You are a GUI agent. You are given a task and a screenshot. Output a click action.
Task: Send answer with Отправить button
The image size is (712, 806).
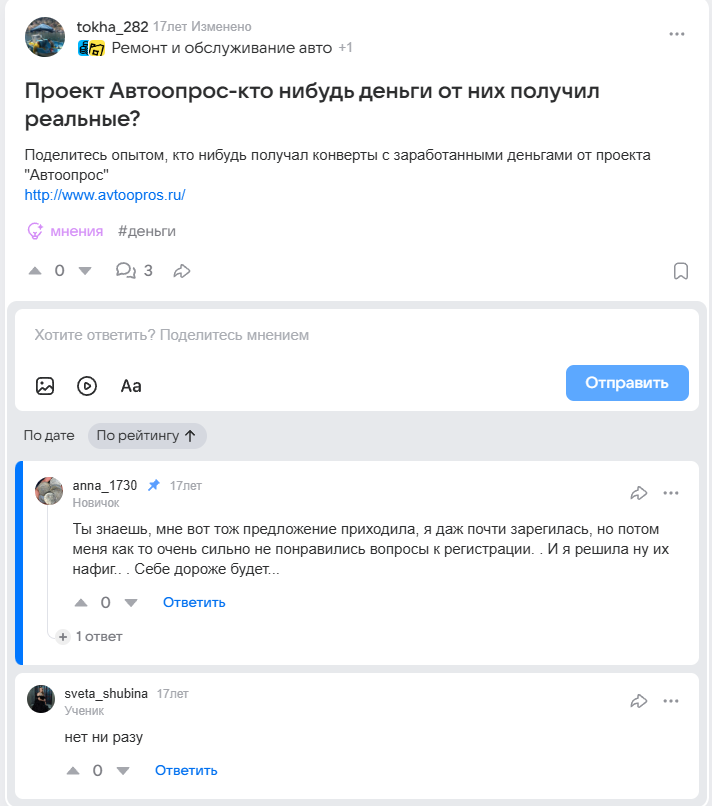[x=627, y=383]
